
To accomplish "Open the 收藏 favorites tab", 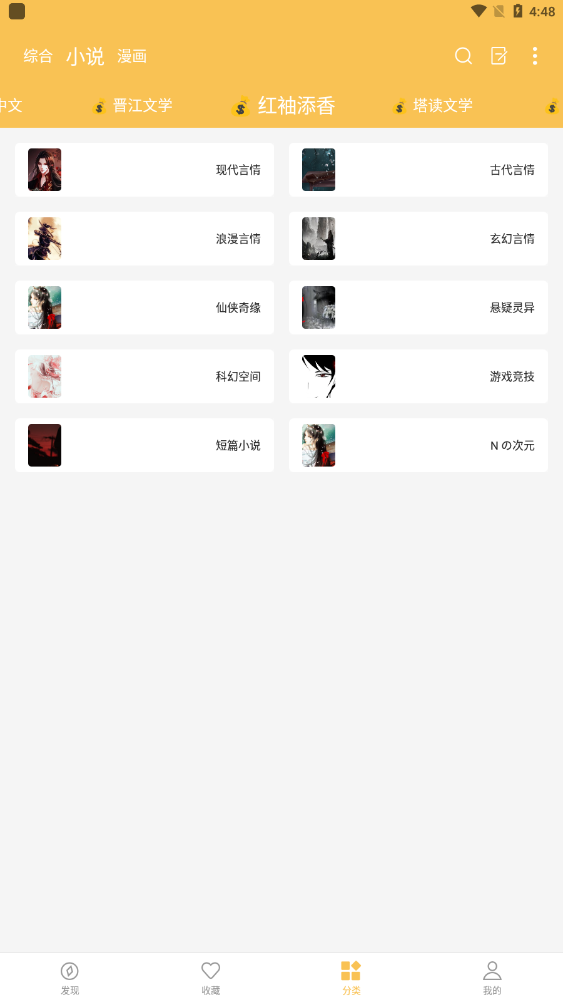I will pyautogui.click(x=211, y=978).
